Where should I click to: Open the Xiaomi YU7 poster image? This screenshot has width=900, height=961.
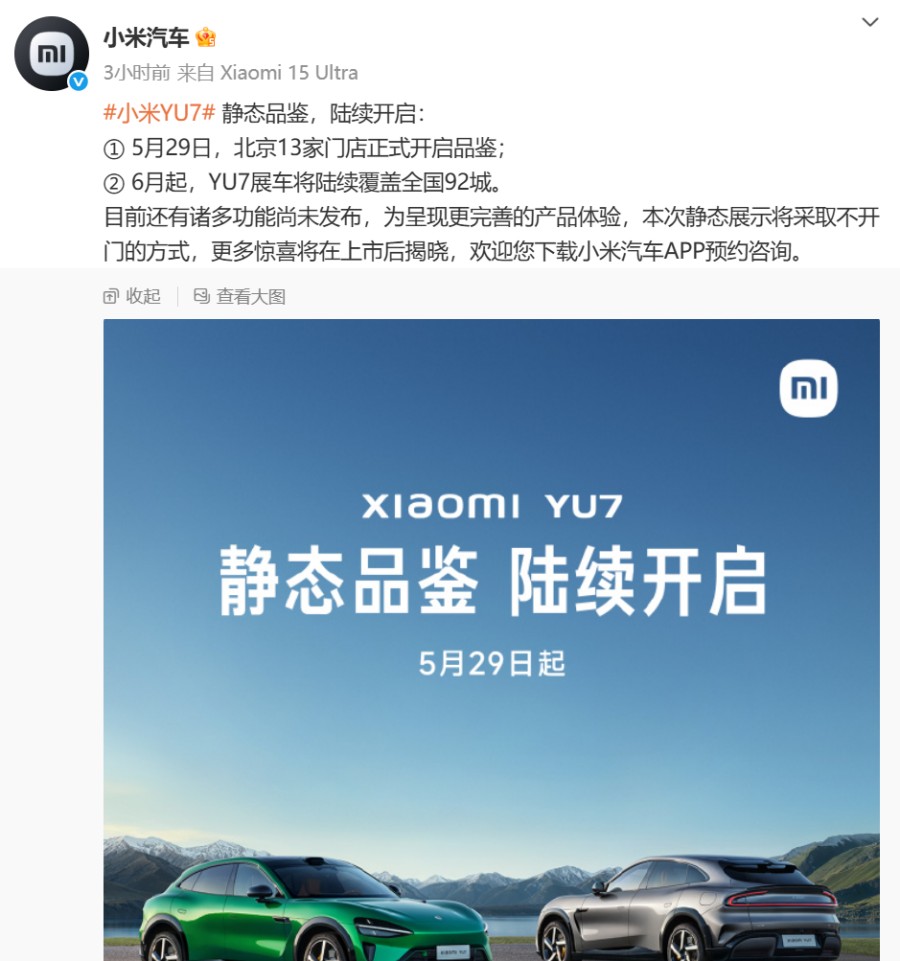(491, 640)
